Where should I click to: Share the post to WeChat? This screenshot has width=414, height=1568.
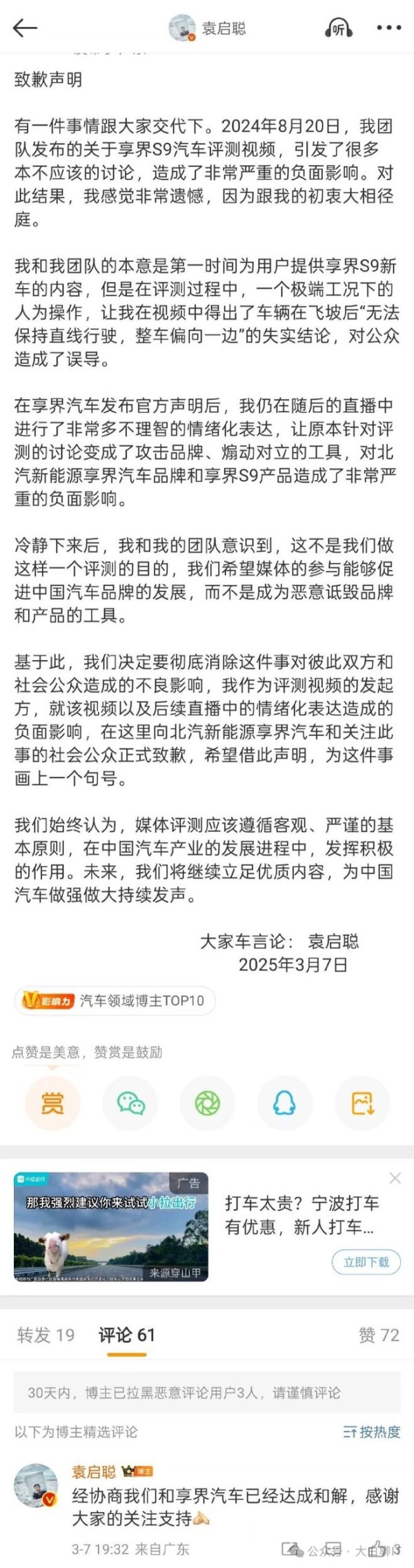point(130,1103)
